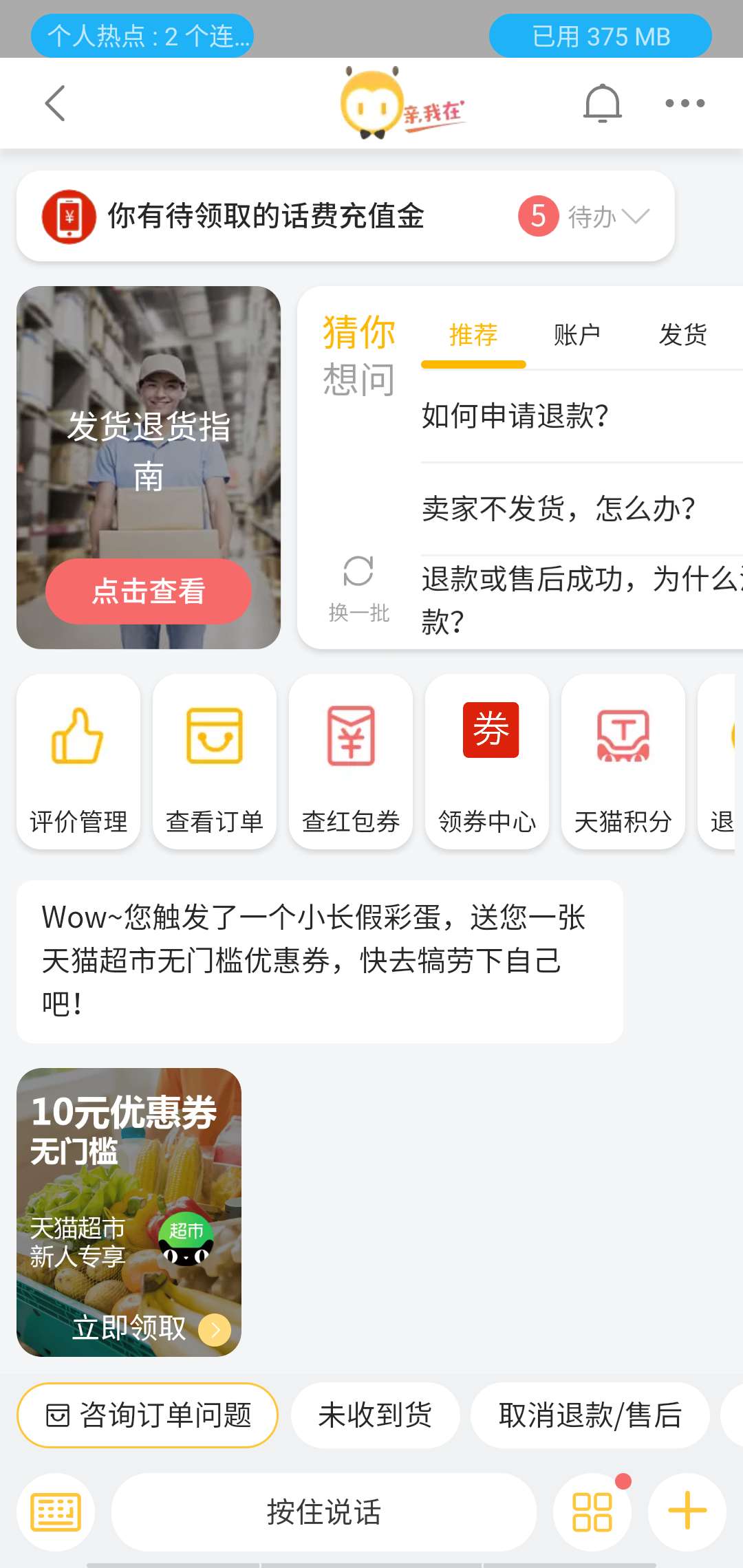The image size is (743, 1568).
Task: Open question 卖家不发货,怎么办?
Action: tap(559, 509)
